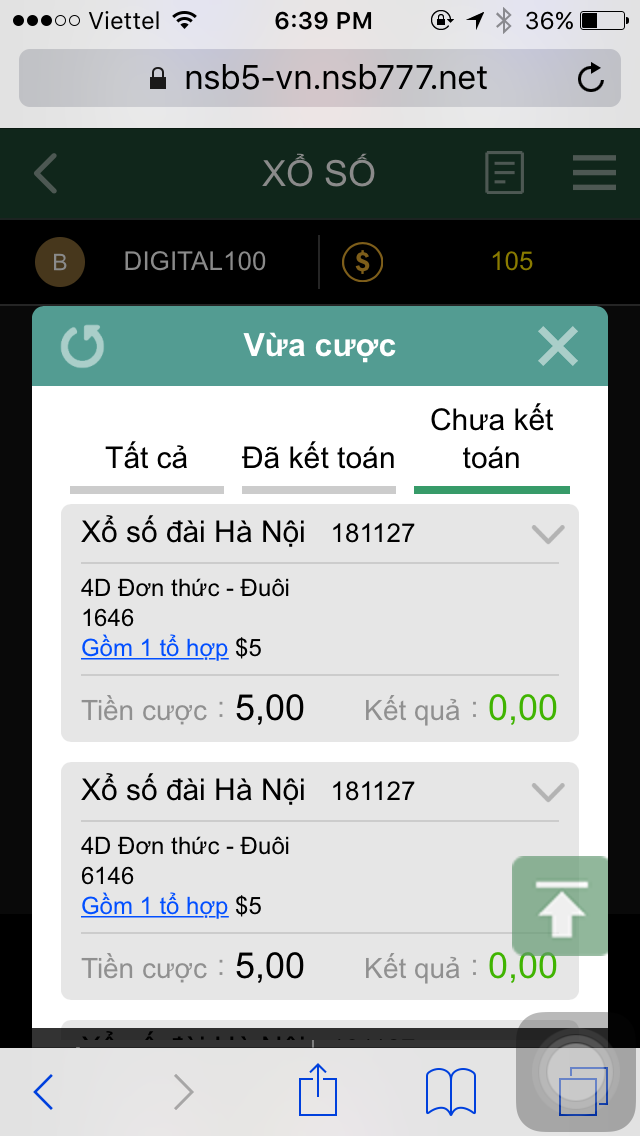Select the Chưa kết toán tab
Viewport: 640px width, 1136px height.
[491, 440]
